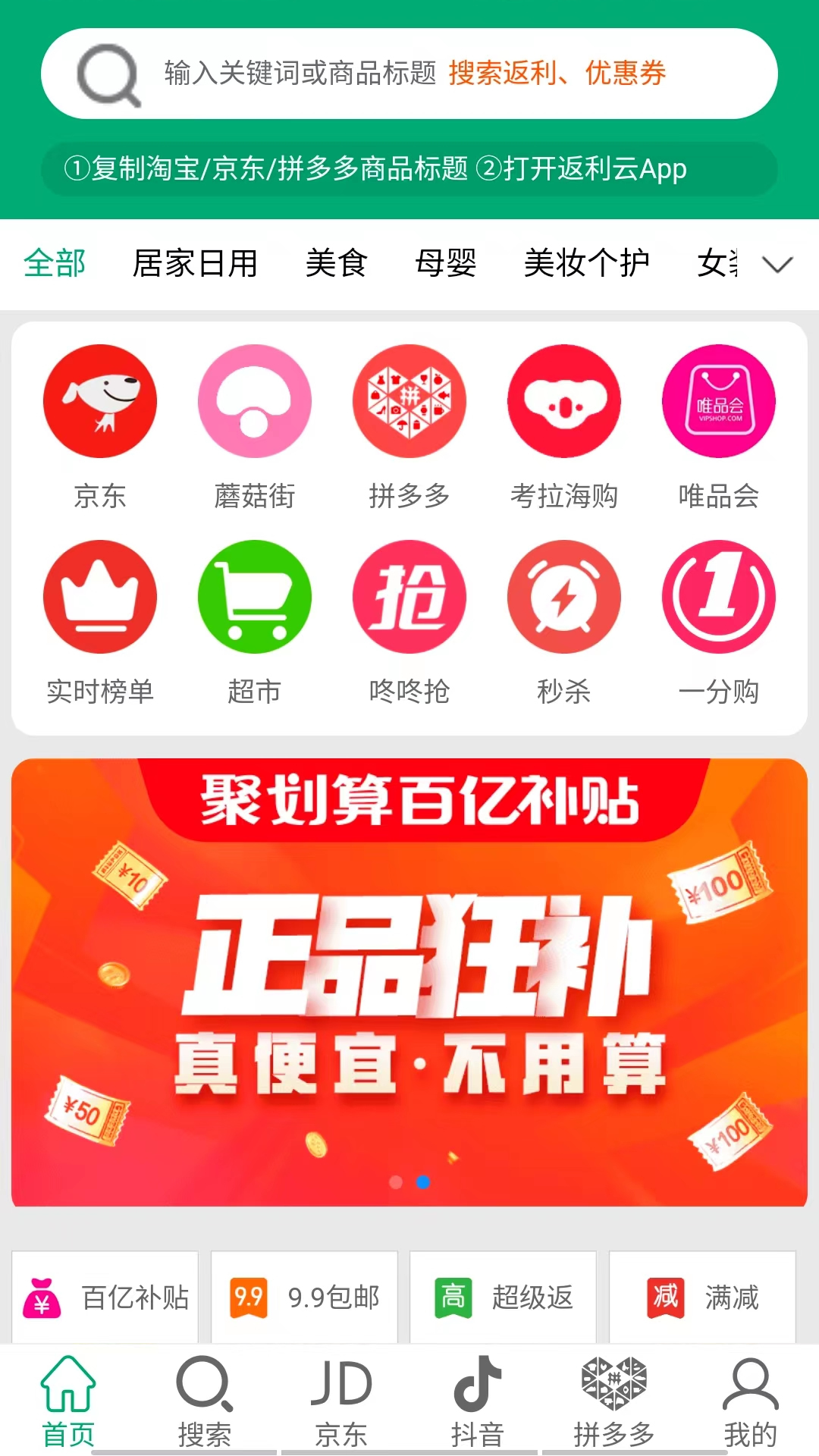The image size is (819, 1456).
Task: Open the 9.9包邮 section
Action: pos(304,1297)
